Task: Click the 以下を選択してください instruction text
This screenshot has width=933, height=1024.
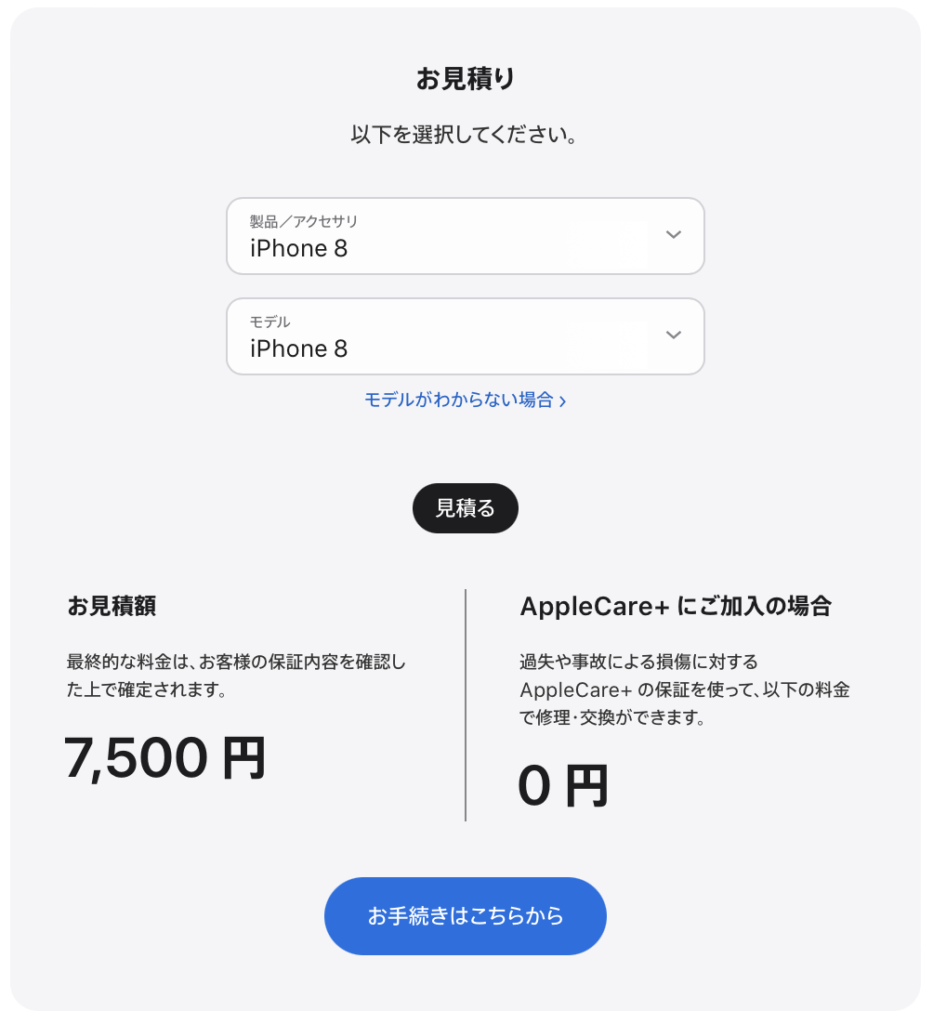Action: [x=465, y=133]
